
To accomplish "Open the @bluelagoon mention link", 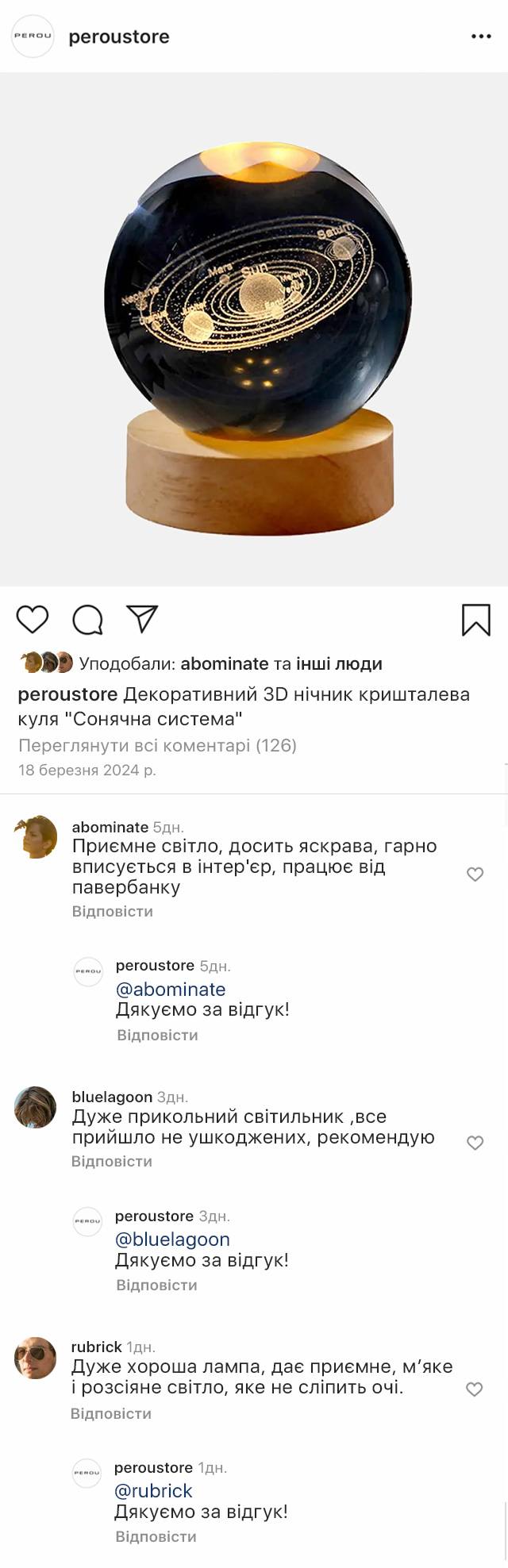I will [172, 1239].
